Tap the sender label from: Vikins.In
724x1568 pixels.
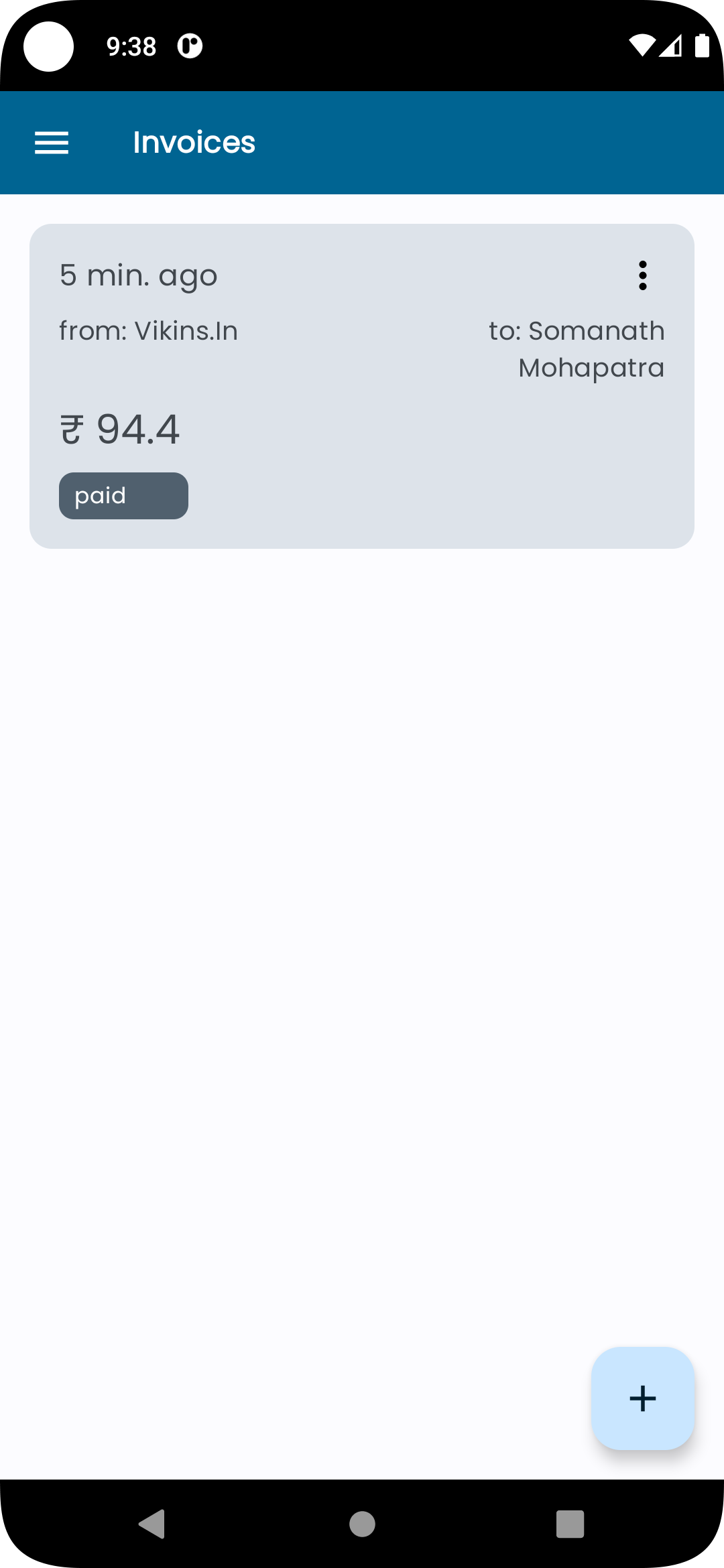148,330
